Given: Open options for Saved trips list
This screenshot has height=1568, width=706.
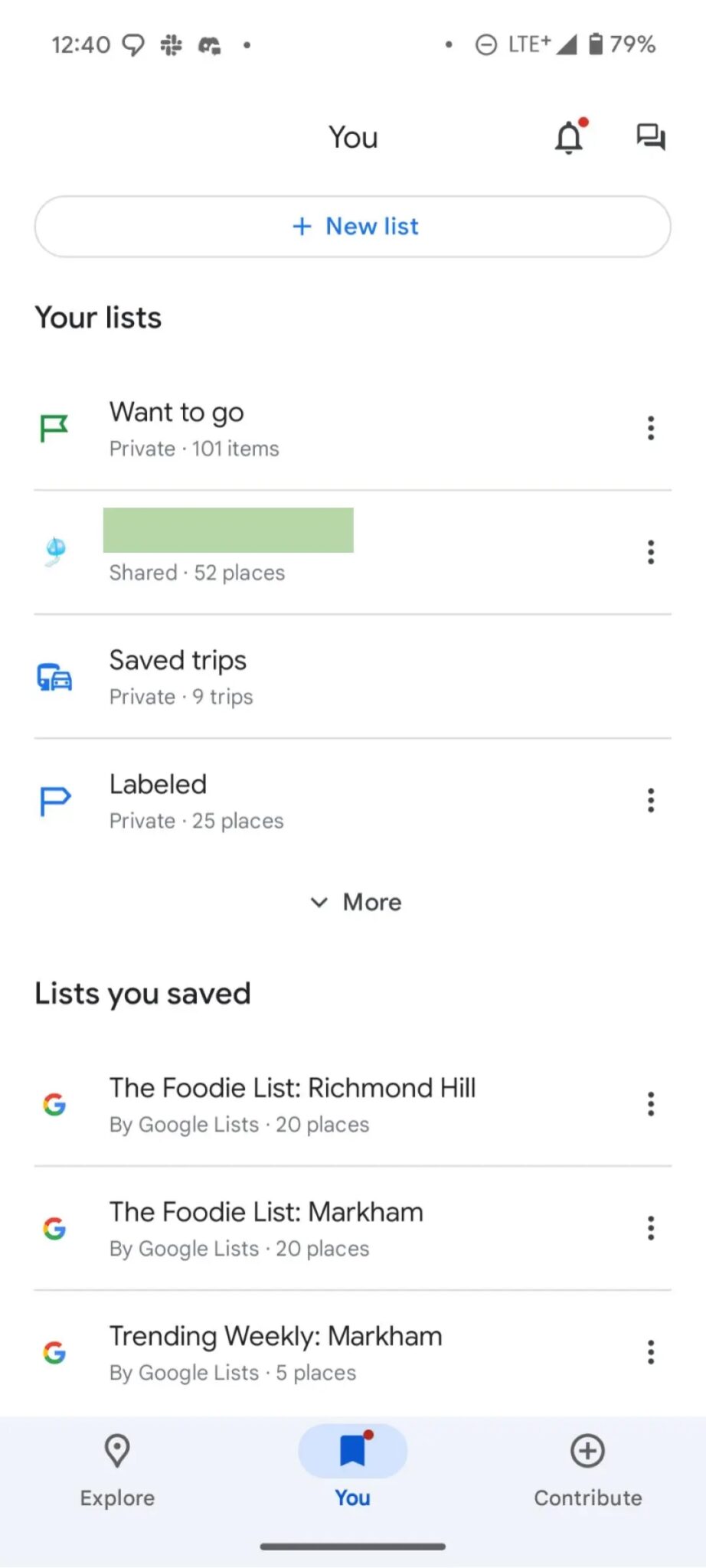Looking at the screenshot, I should pyautogui.click(x=650, y=676).
